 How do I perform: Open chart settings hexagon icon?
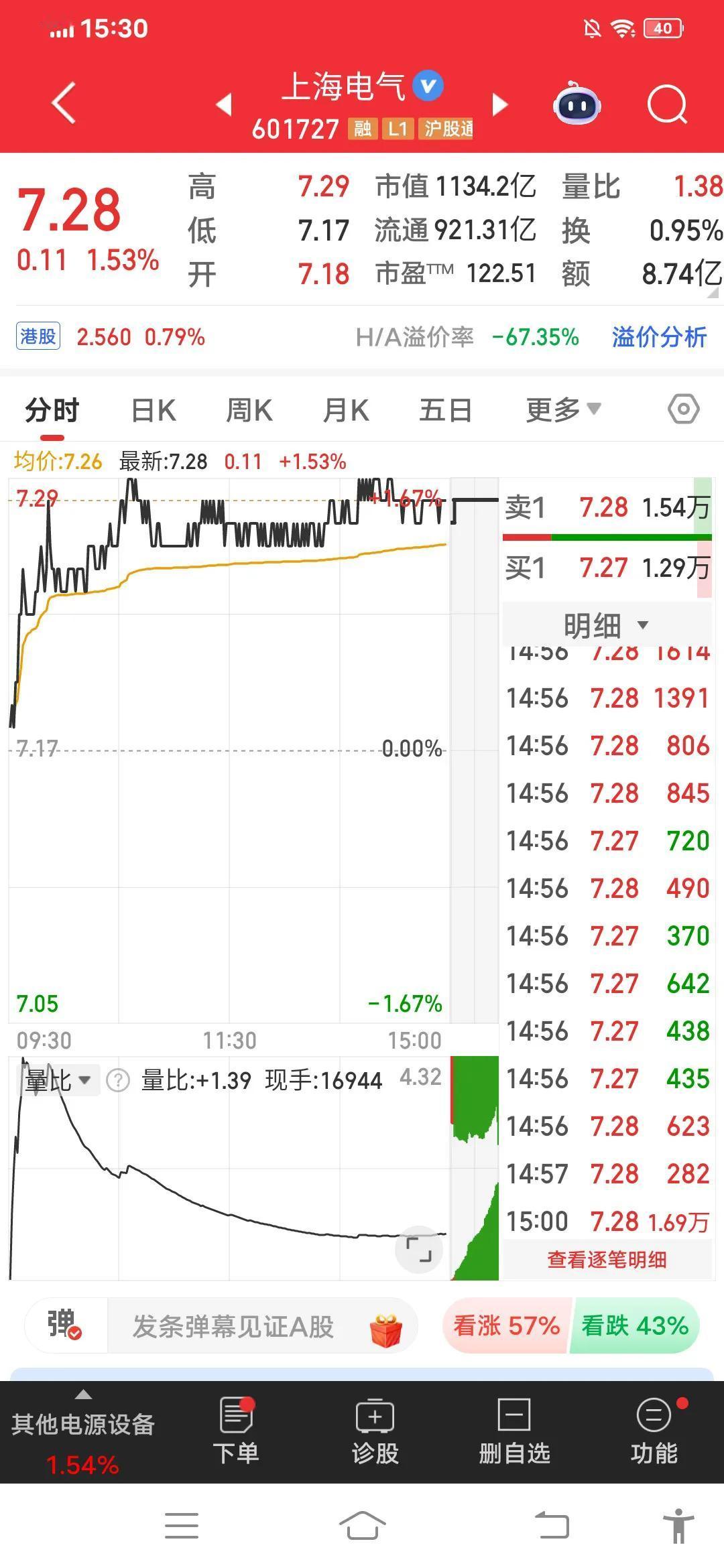point(683,409)
